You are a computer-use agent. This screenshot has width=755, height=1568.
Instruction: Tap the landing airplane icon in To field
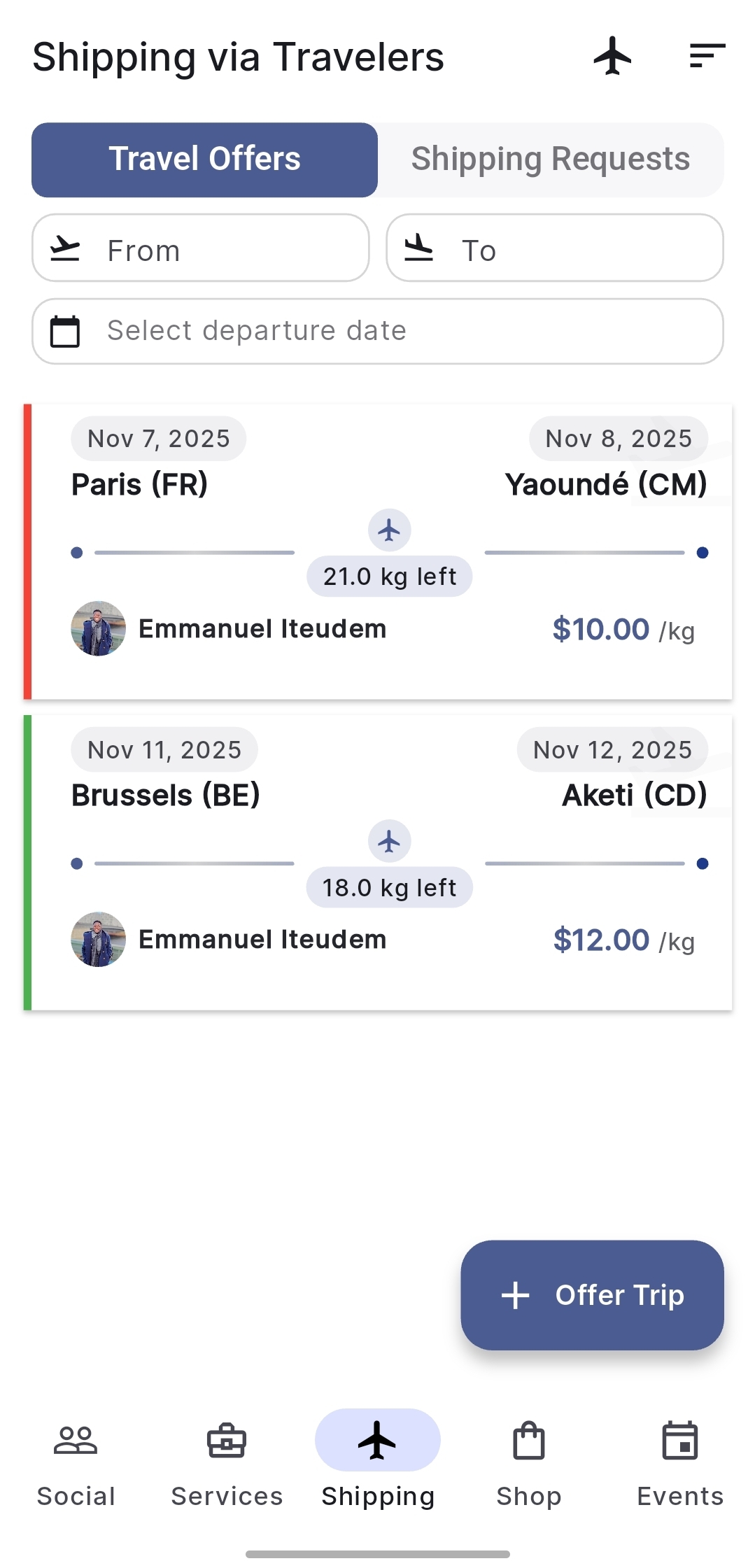click(x=421, y=248)
